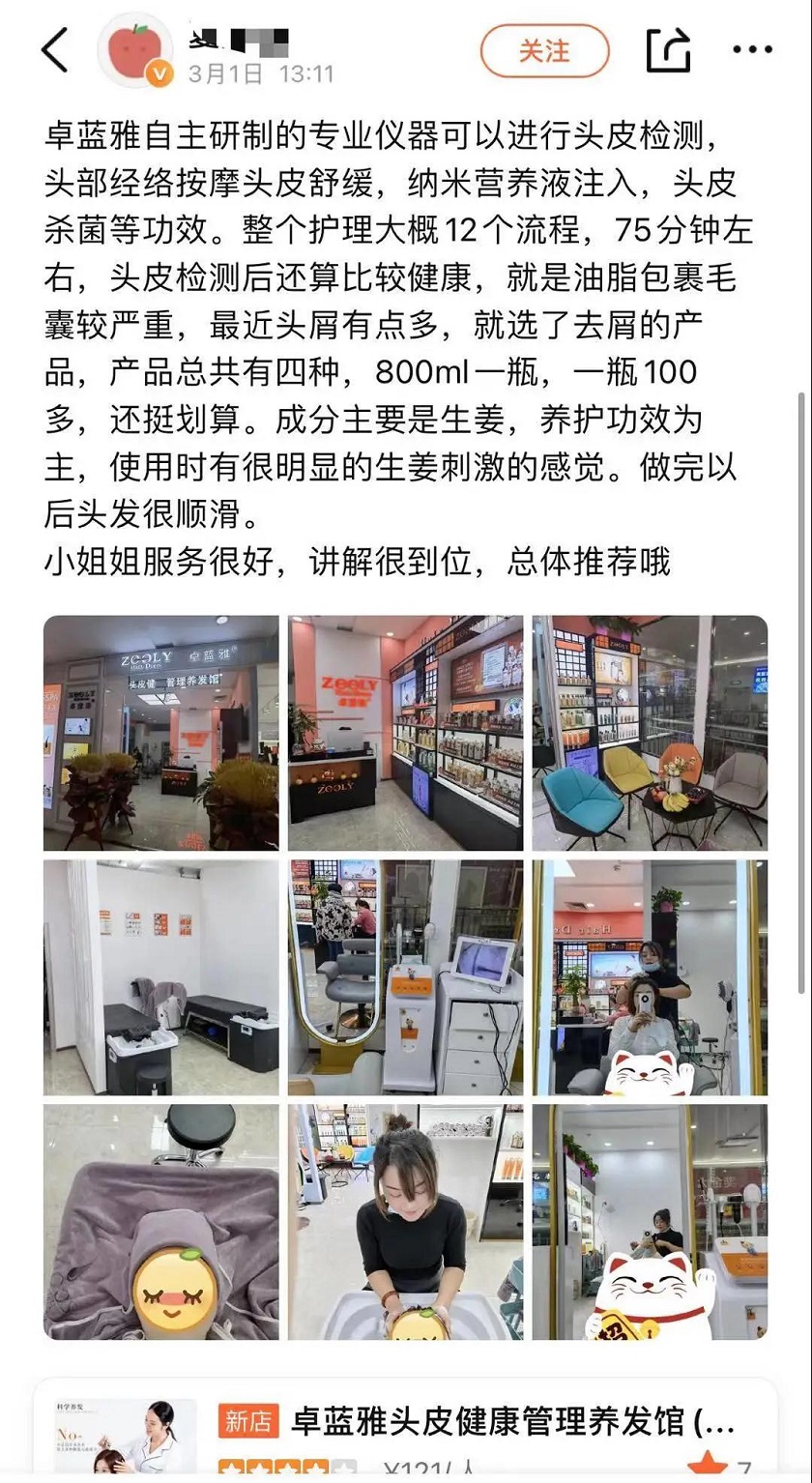
Task: Follow the author with 关注 button
Action: [544, 50]
